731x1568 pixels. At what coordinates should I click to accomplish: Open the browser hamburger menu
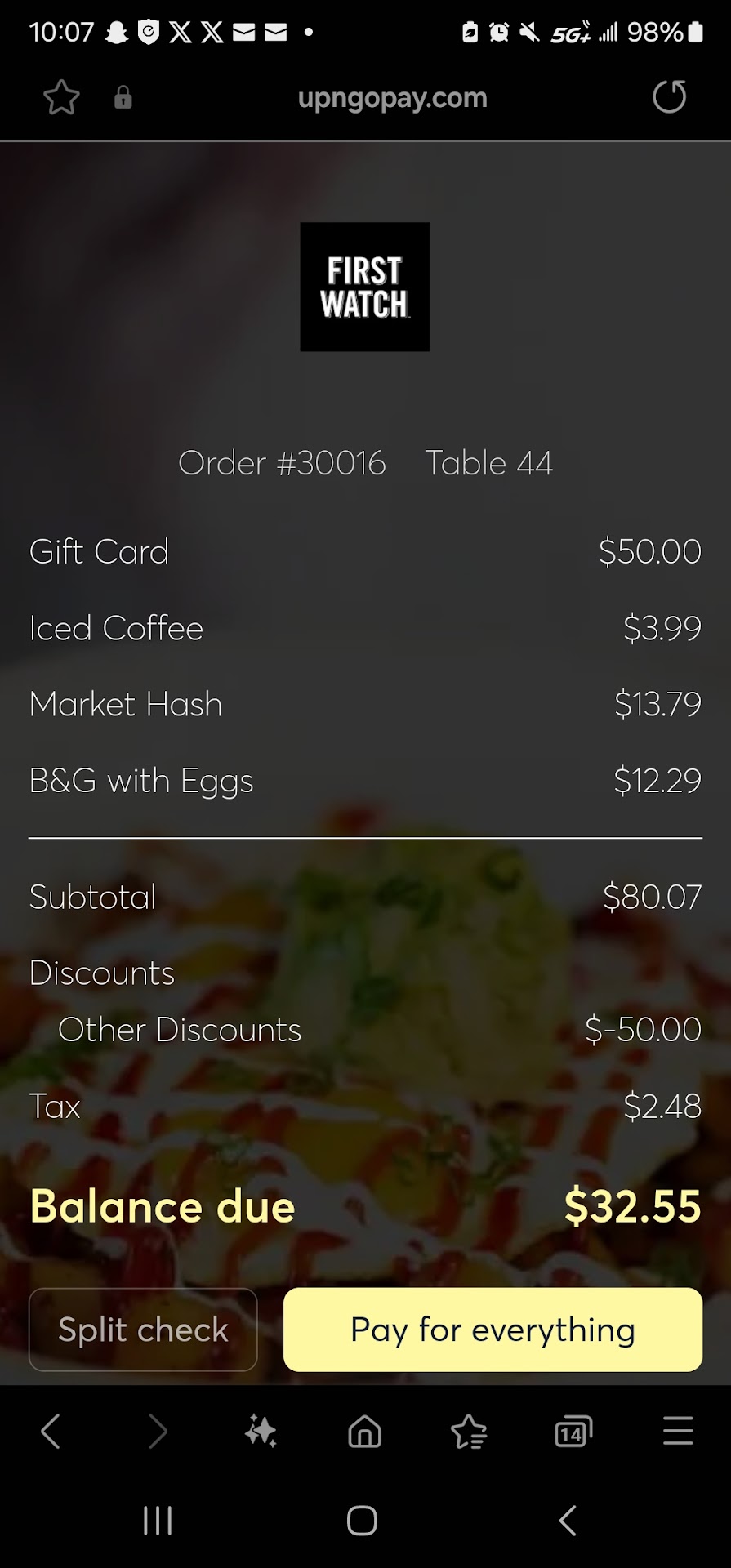(678, 1432)
